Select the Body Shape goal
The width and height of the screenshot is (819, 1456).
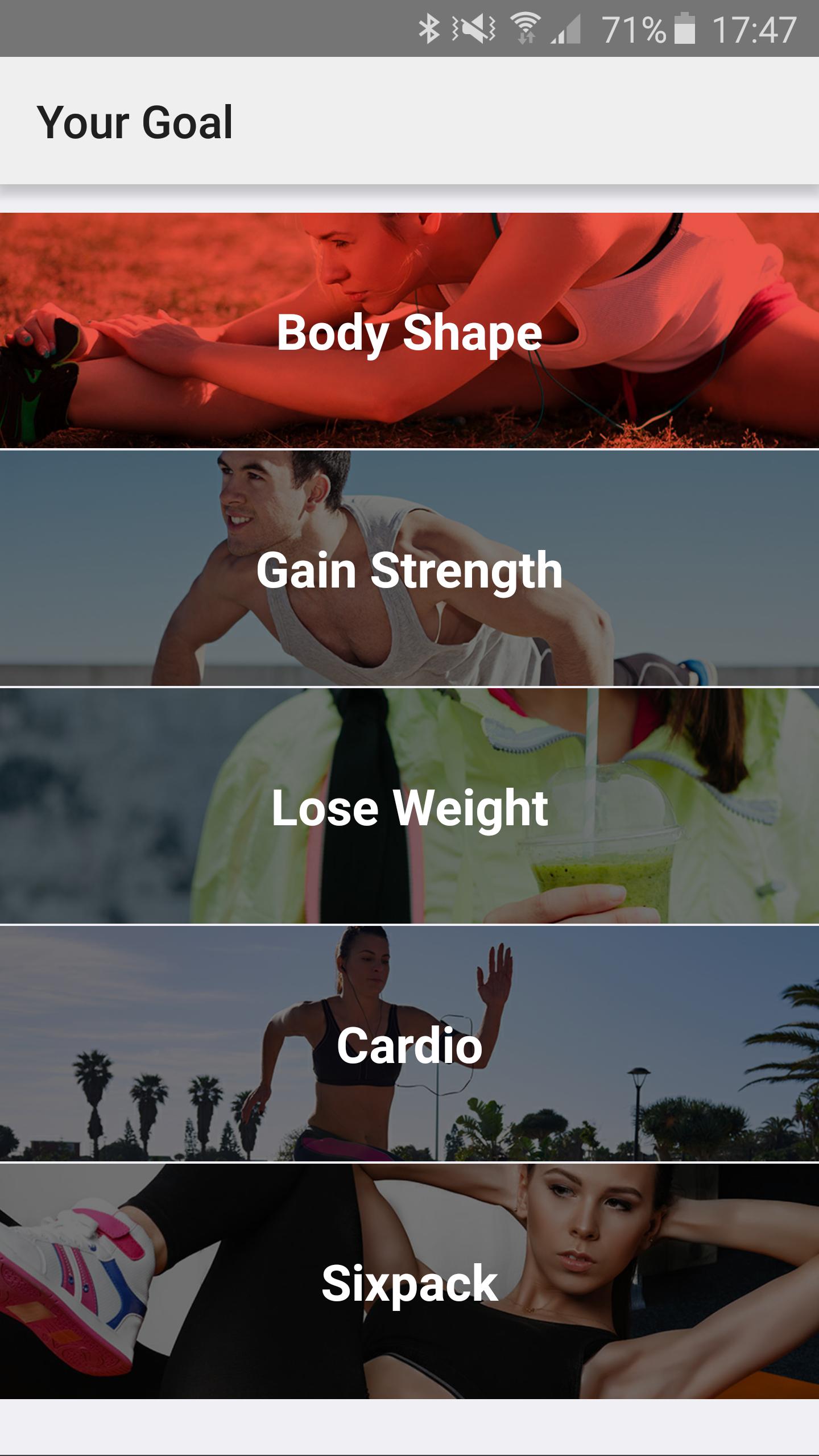[409, 331]
